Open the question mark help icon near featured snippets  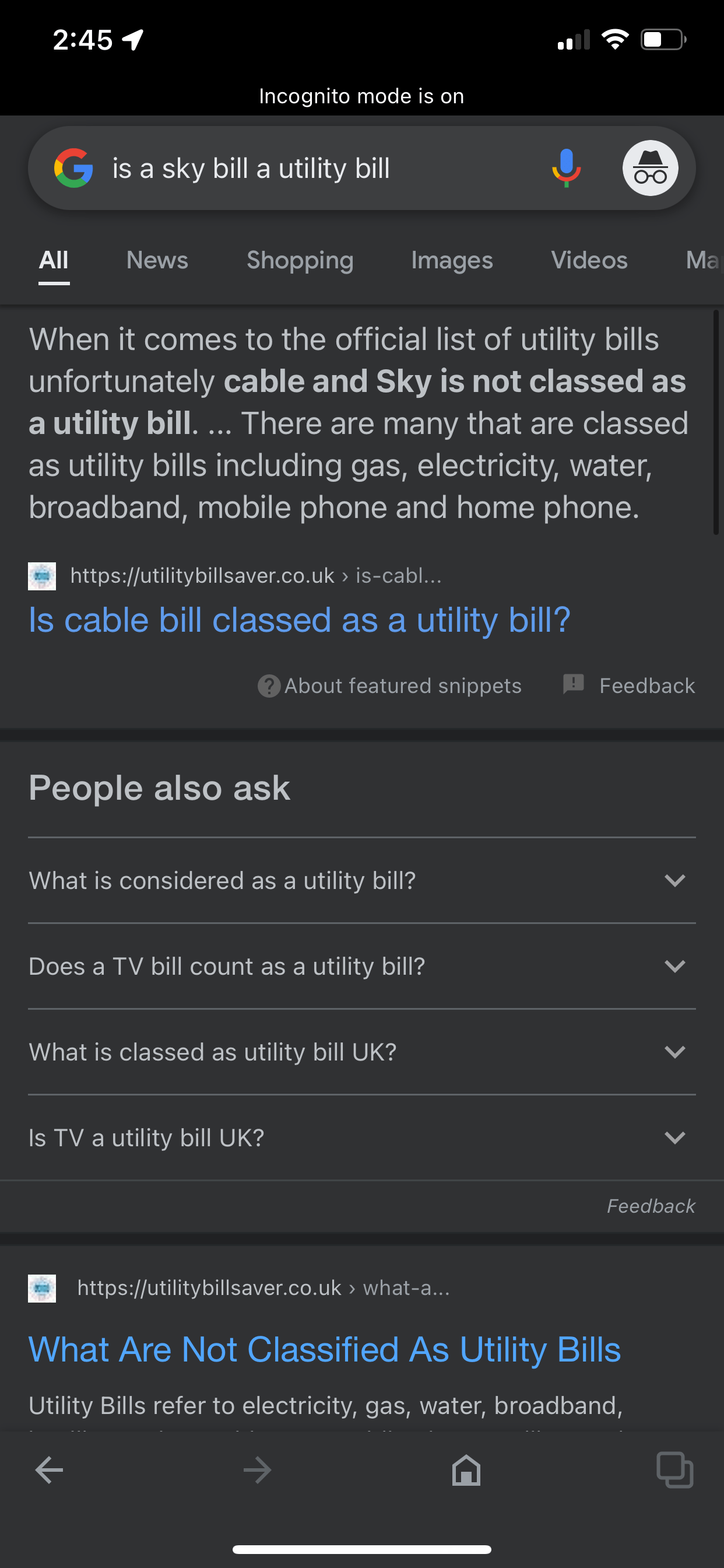pos(269,685)
